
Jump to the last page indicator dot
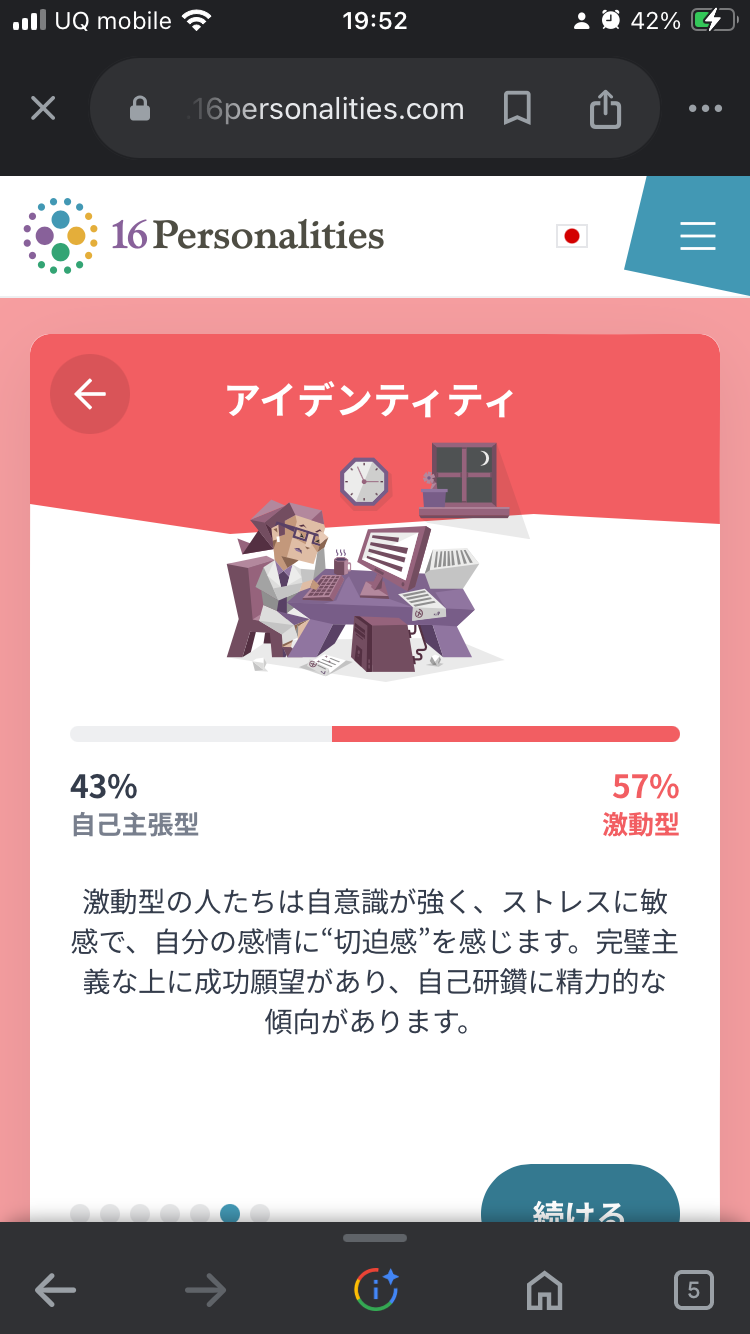[x=260, y=1213]
